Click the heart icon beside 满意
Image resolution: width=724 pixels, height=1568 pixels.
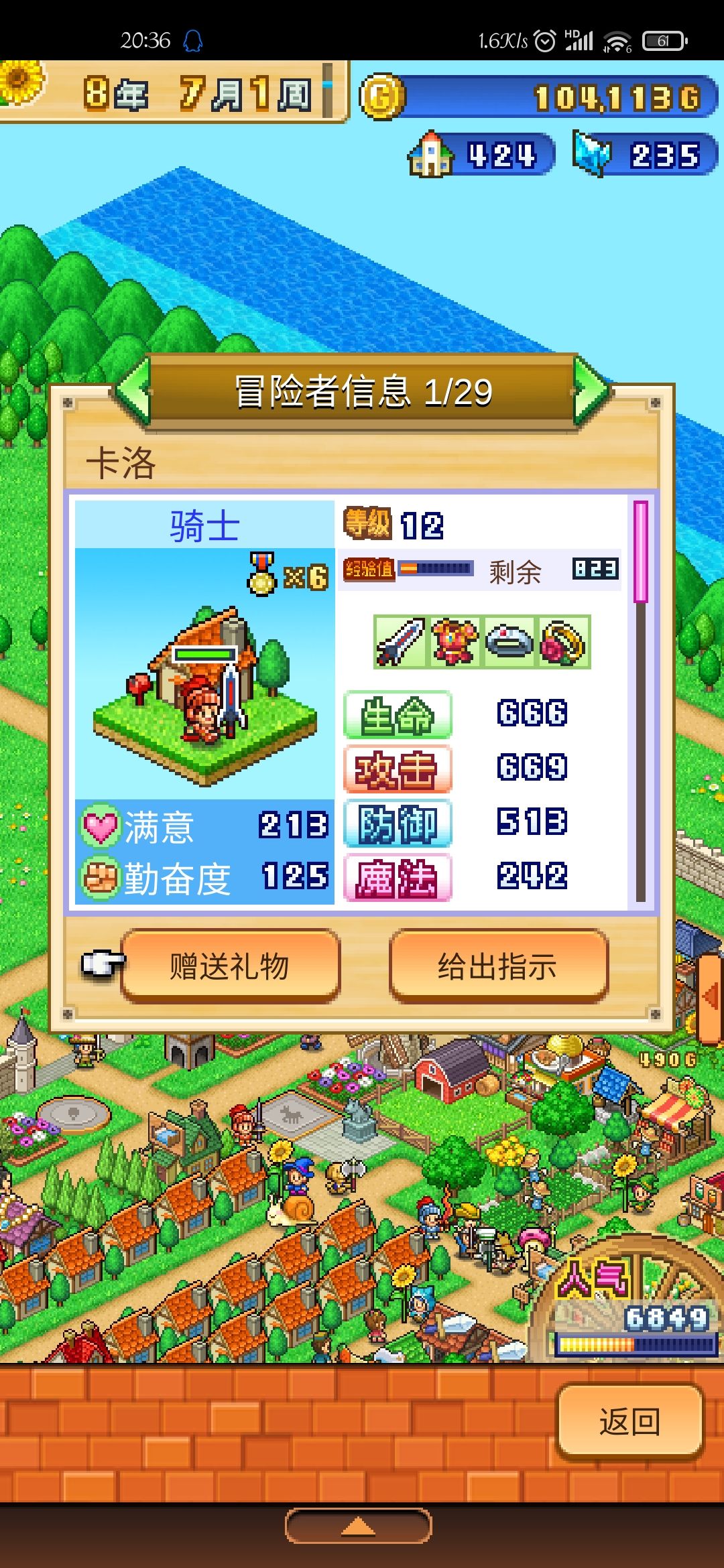pos(101,826)
